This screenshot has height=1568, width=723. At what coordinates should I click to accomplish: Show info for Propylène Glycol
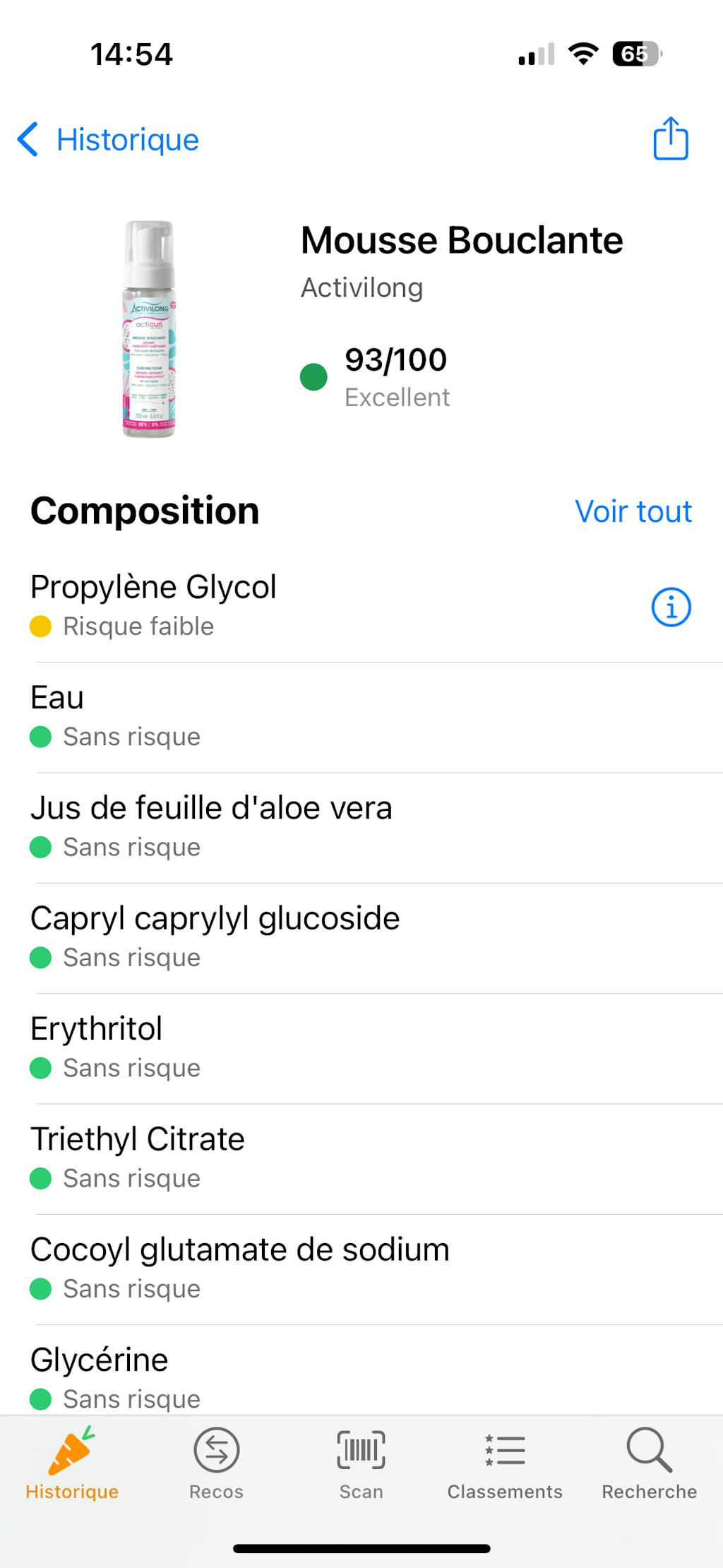pyautogui.click(x=670, y=607)
